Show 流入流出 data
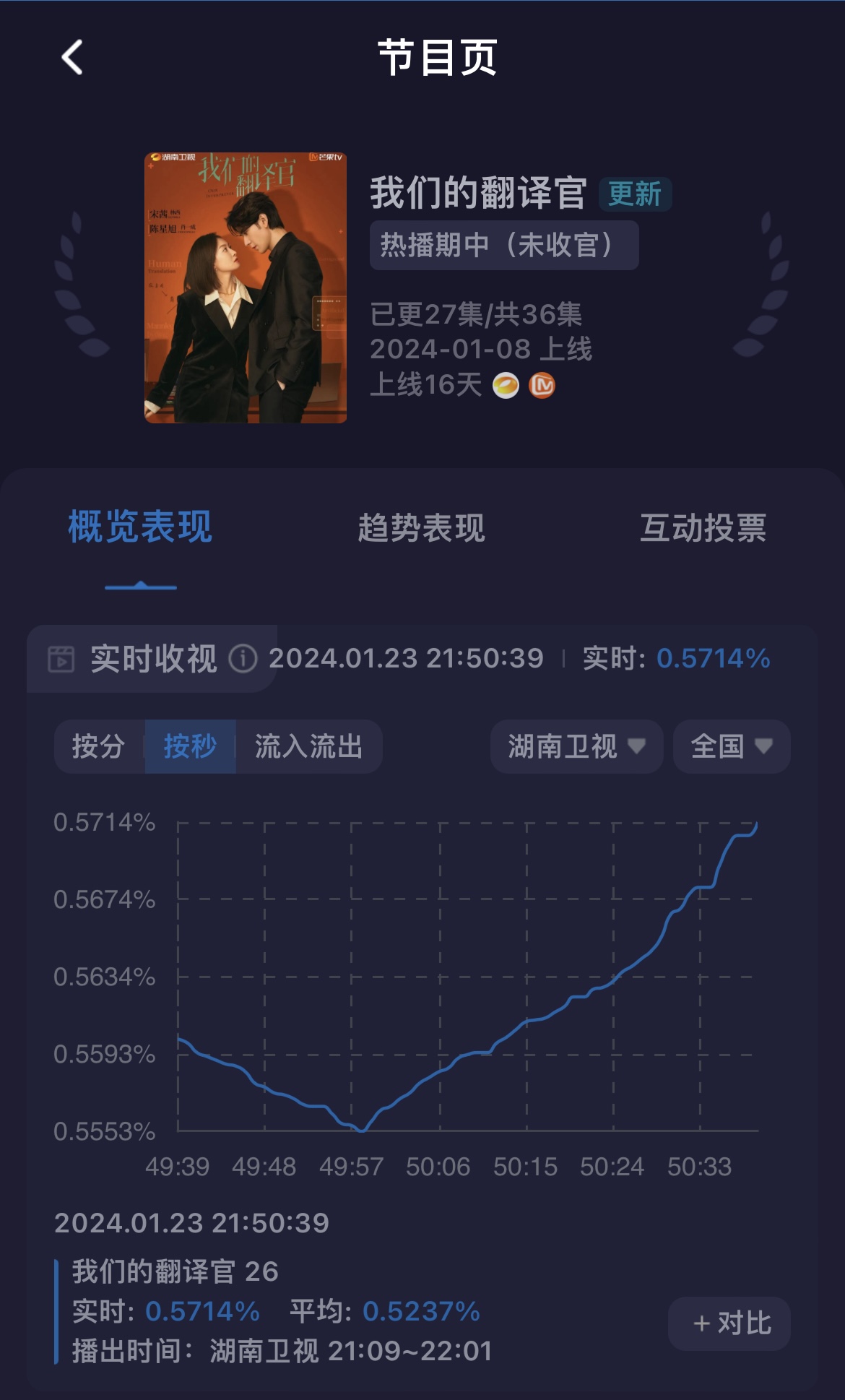Image resolution: width=845 pixels, height=1400 pixels. point(308,746)
